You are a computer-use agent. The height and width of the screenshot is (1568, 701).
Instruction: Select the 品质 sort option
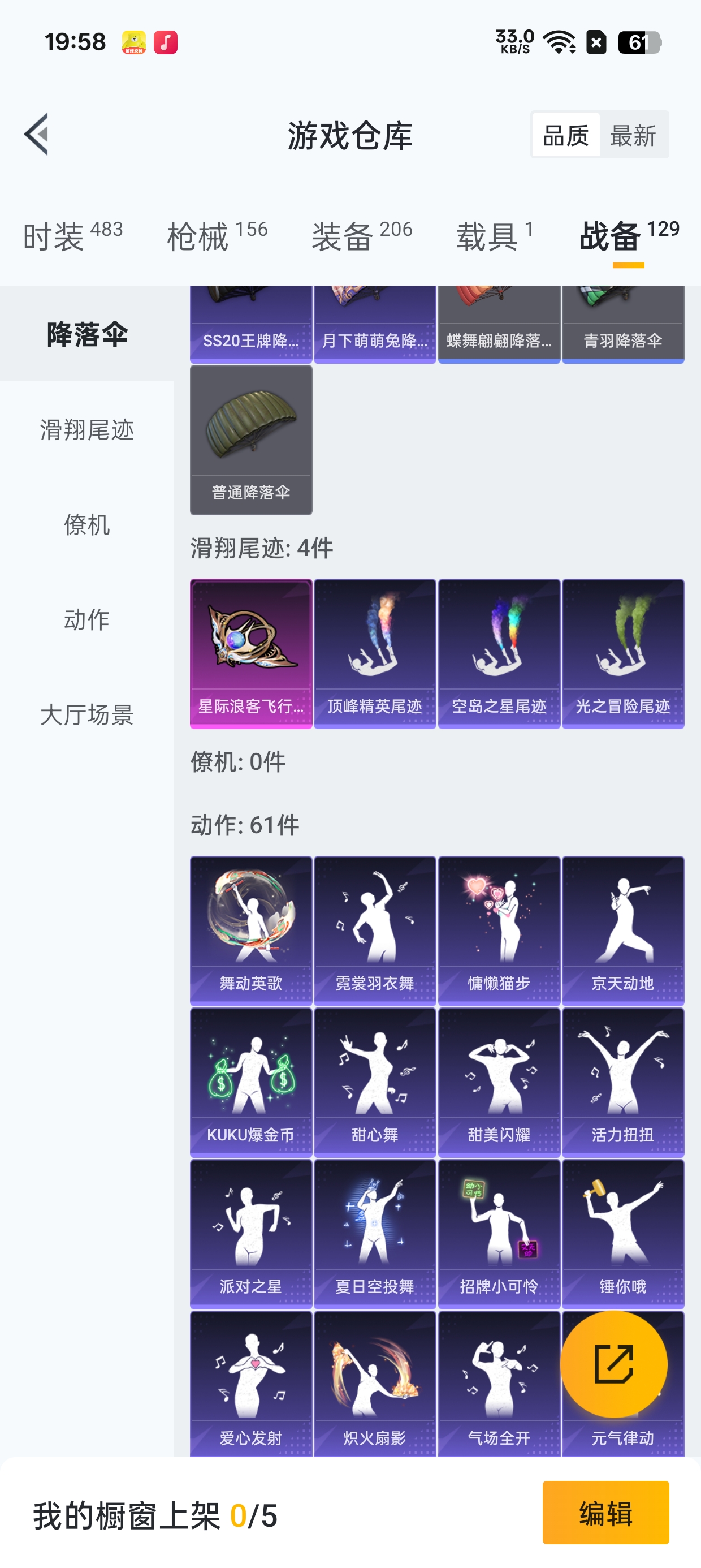(566, 135)
